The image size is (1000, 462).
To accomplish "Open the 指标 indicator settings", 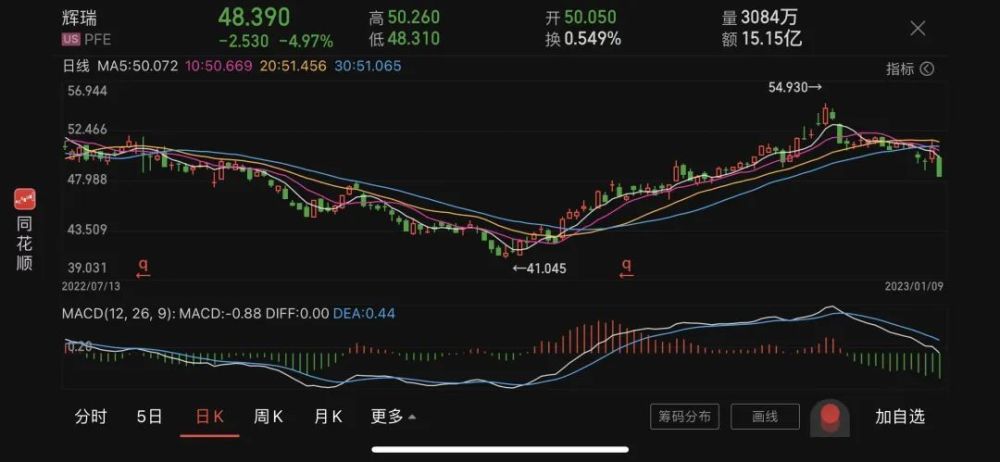I will [x=909, y=69].
